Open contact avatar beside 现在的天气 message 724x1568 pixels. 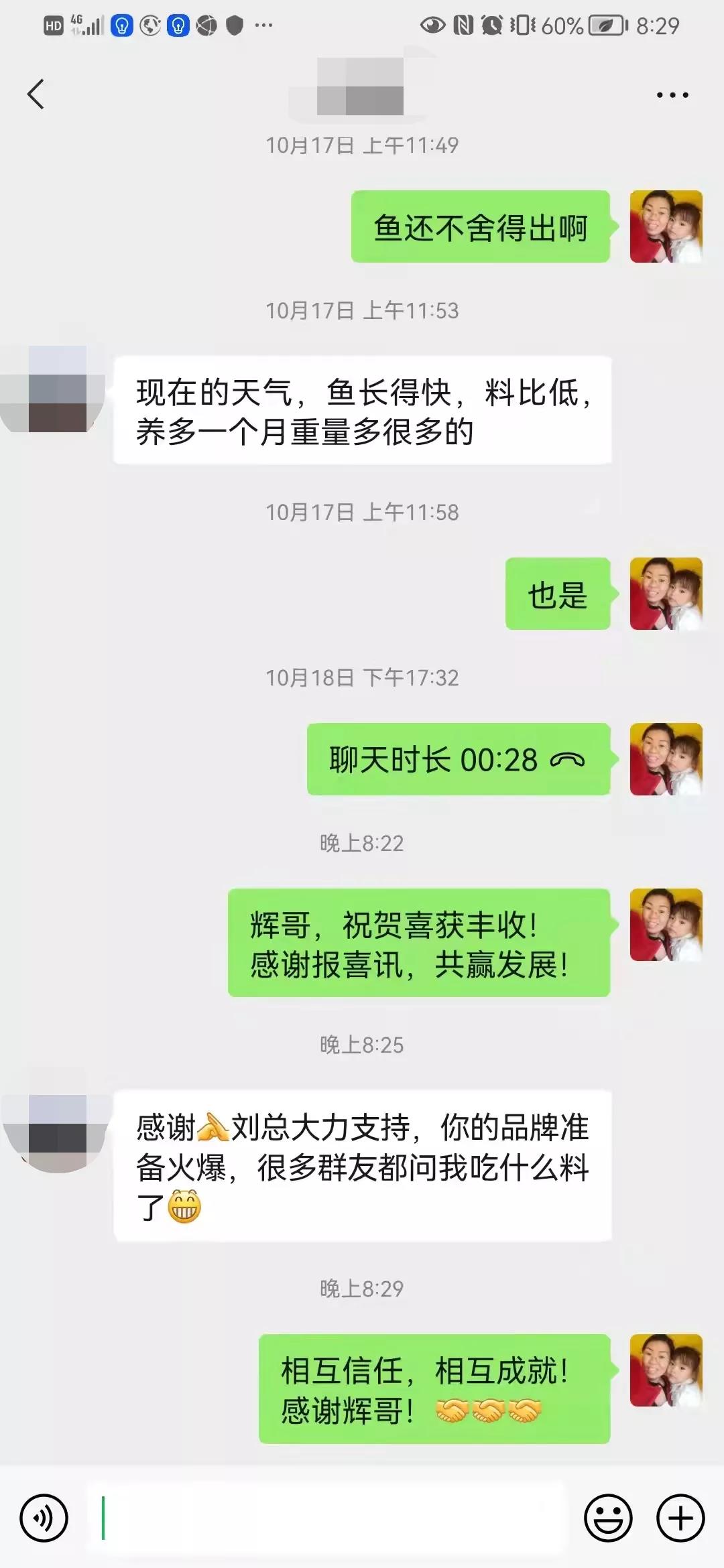click(x=56, y=389)
